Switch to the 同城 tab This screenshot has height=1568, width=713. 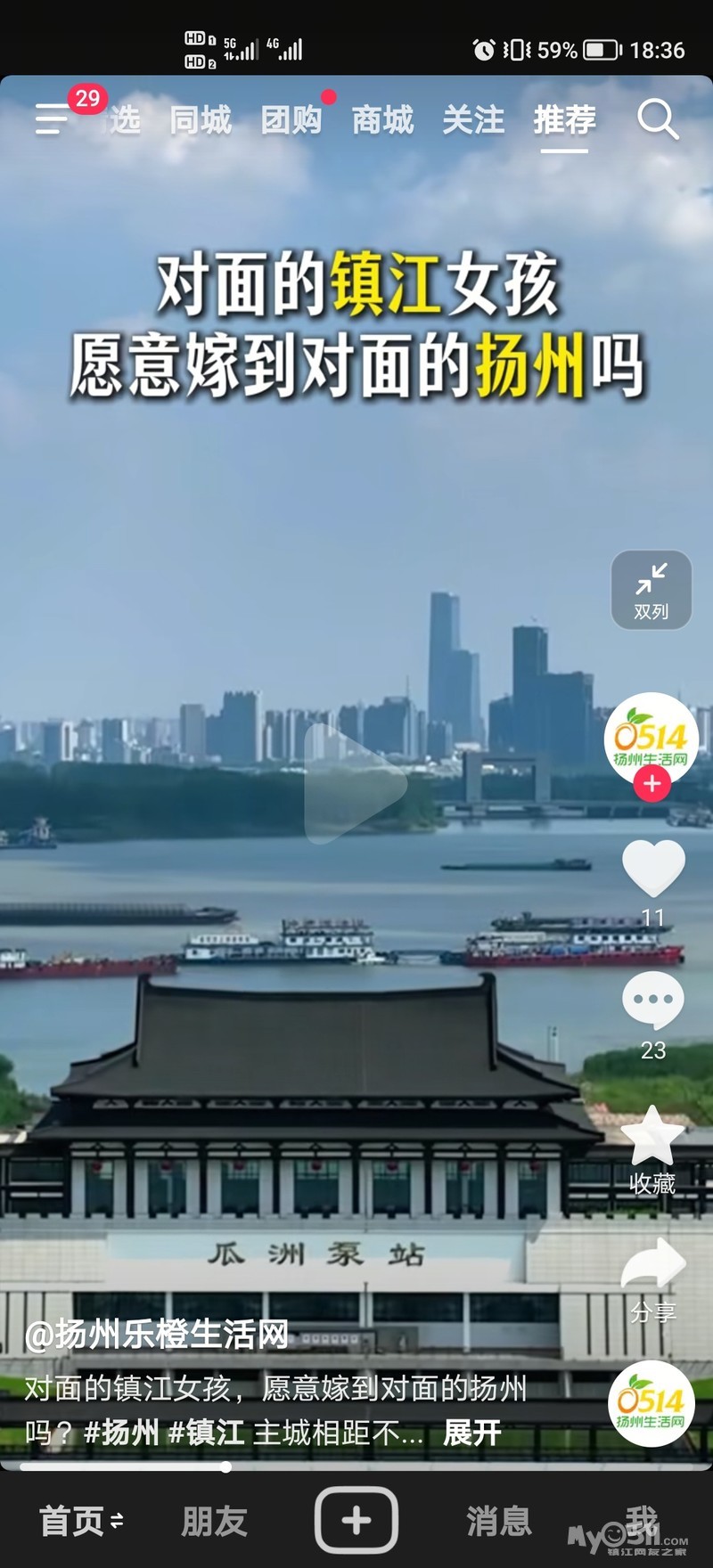[201, 119]
